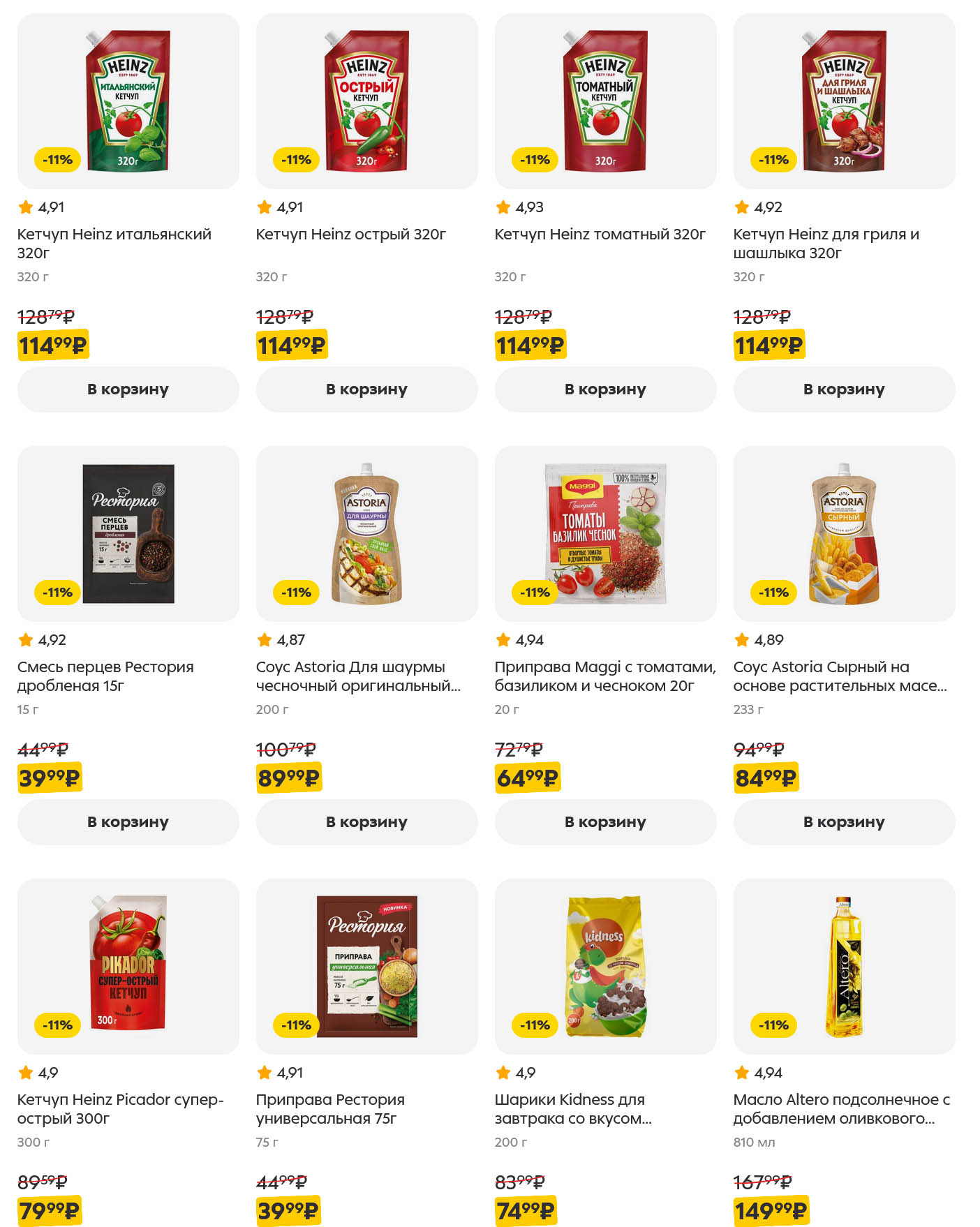980x1227 pixels.
Task: Add Heinz томатный ketchup to cart
Action: click(x=605, y=389)
